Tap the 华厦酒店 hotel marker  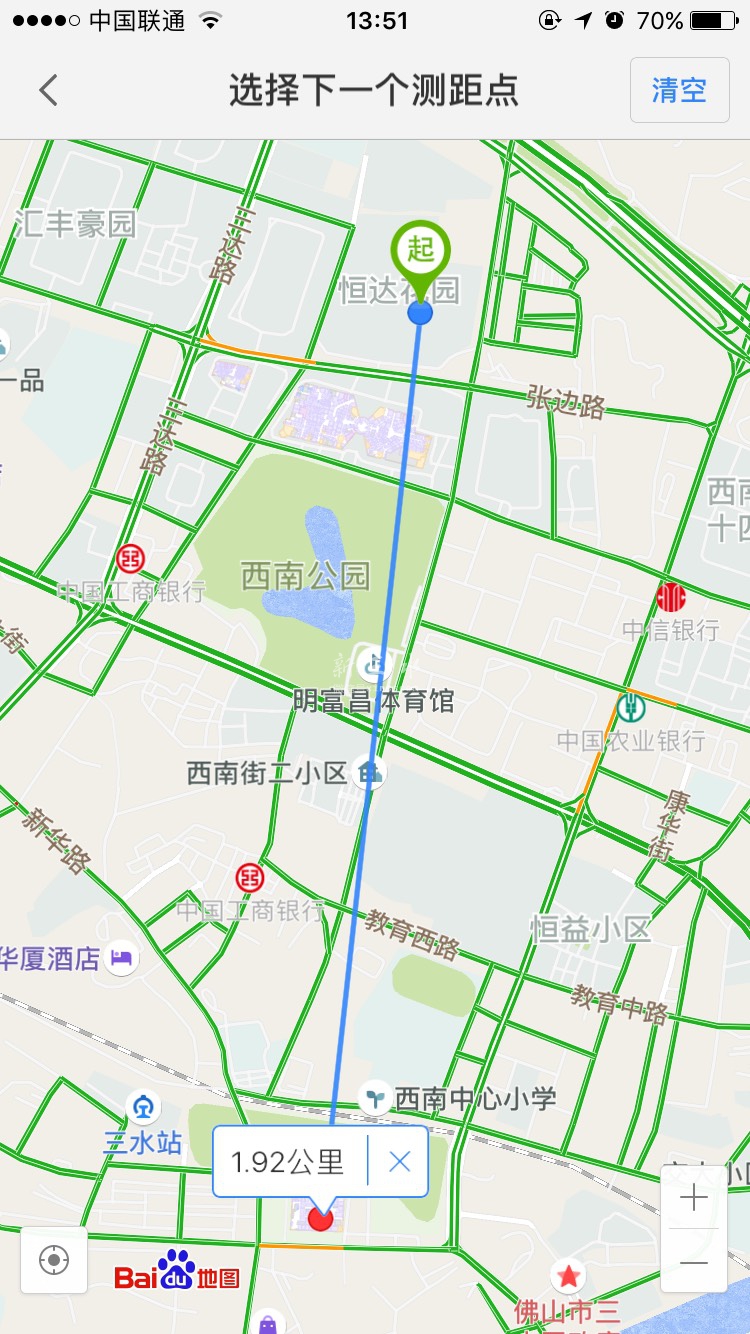(123, 958)
